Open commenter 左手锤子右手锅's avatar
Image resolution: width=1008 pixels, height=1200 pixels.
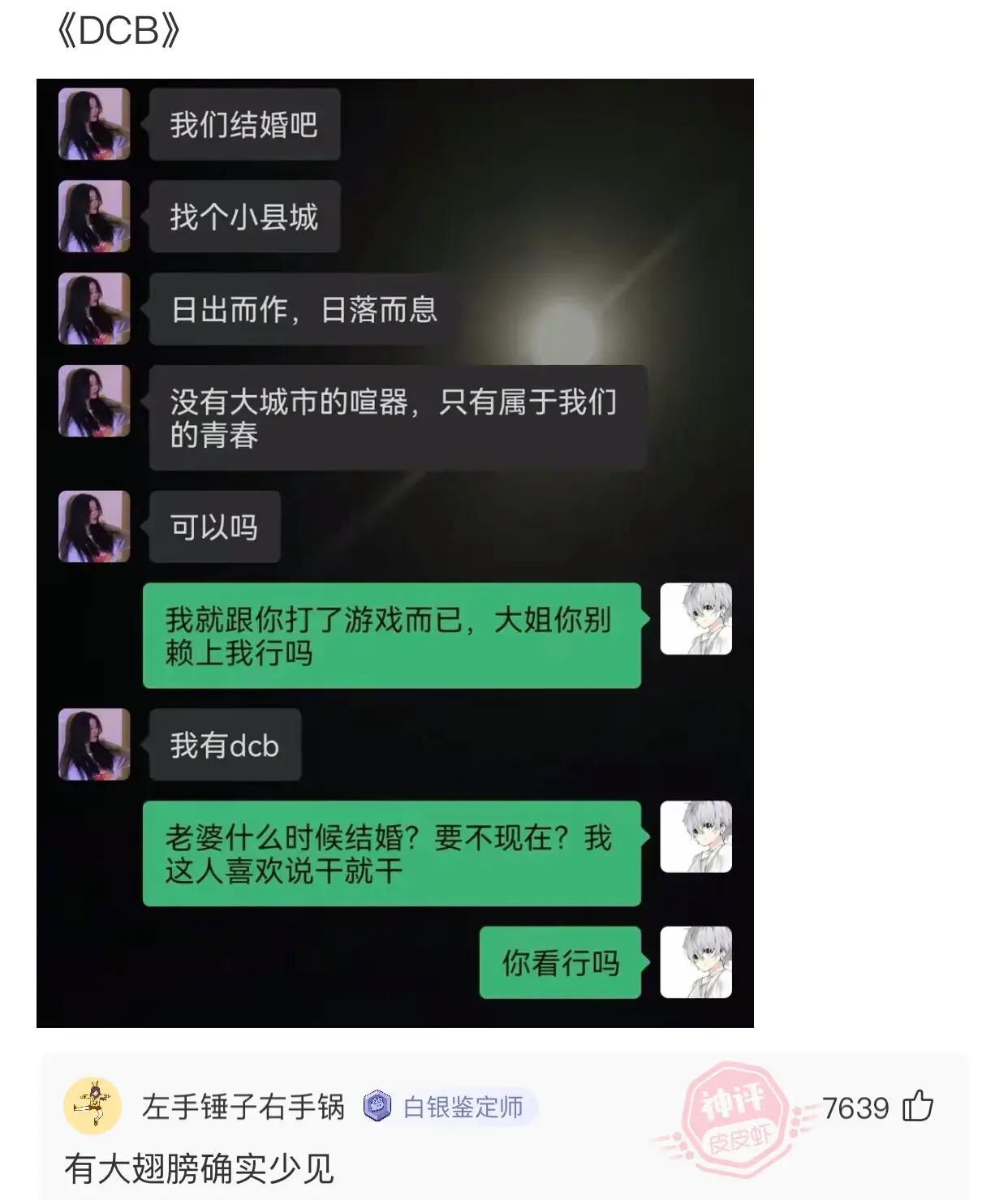pyautogui.click(x=93, y=1107)
